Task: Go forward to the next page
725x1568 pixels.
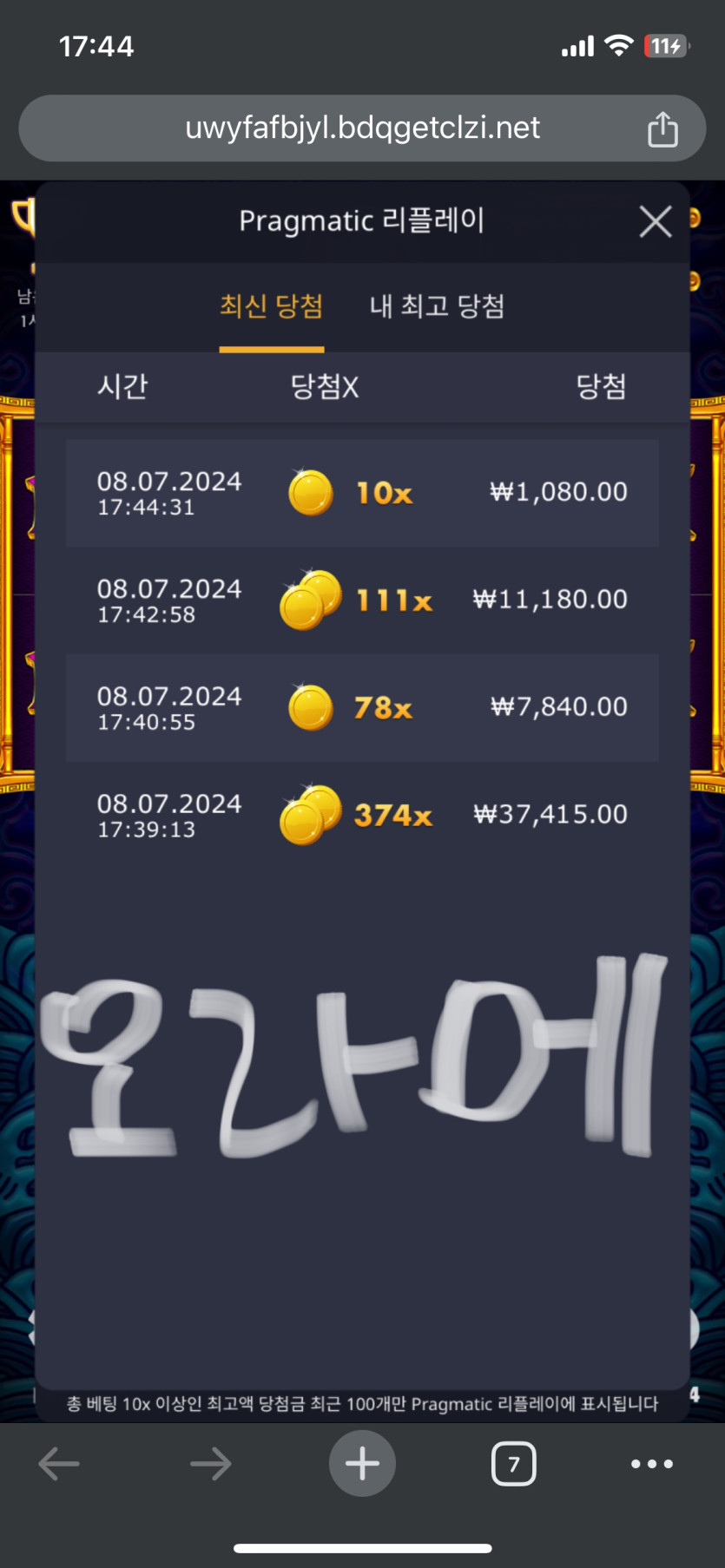Action: (211, 1464)
